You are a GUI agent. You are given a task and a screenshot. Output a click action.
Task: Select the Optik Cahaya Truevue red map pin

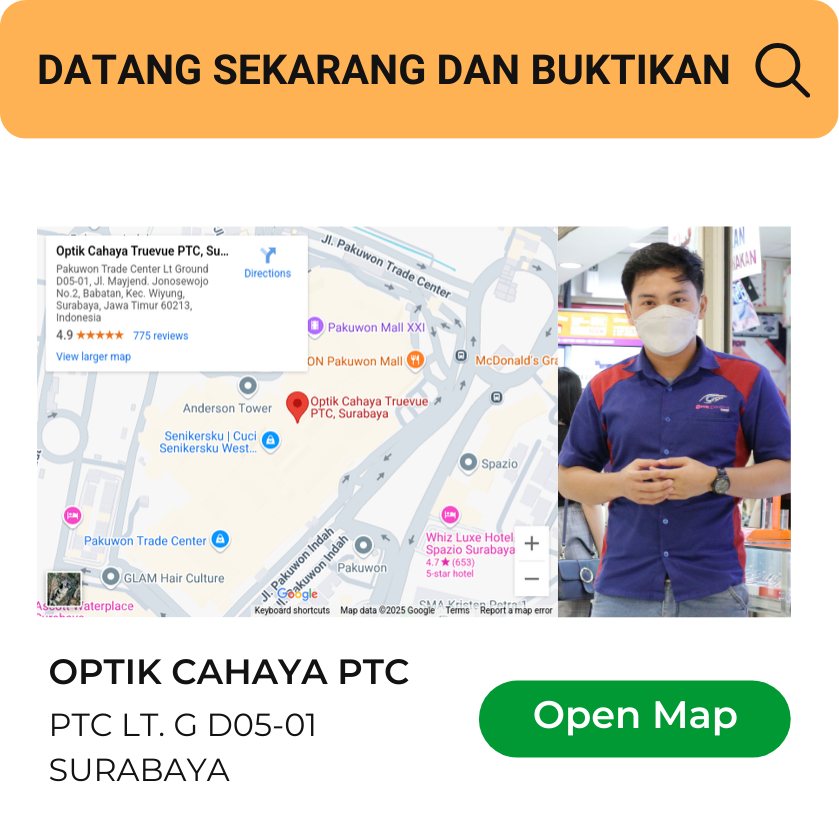point(297,406)
